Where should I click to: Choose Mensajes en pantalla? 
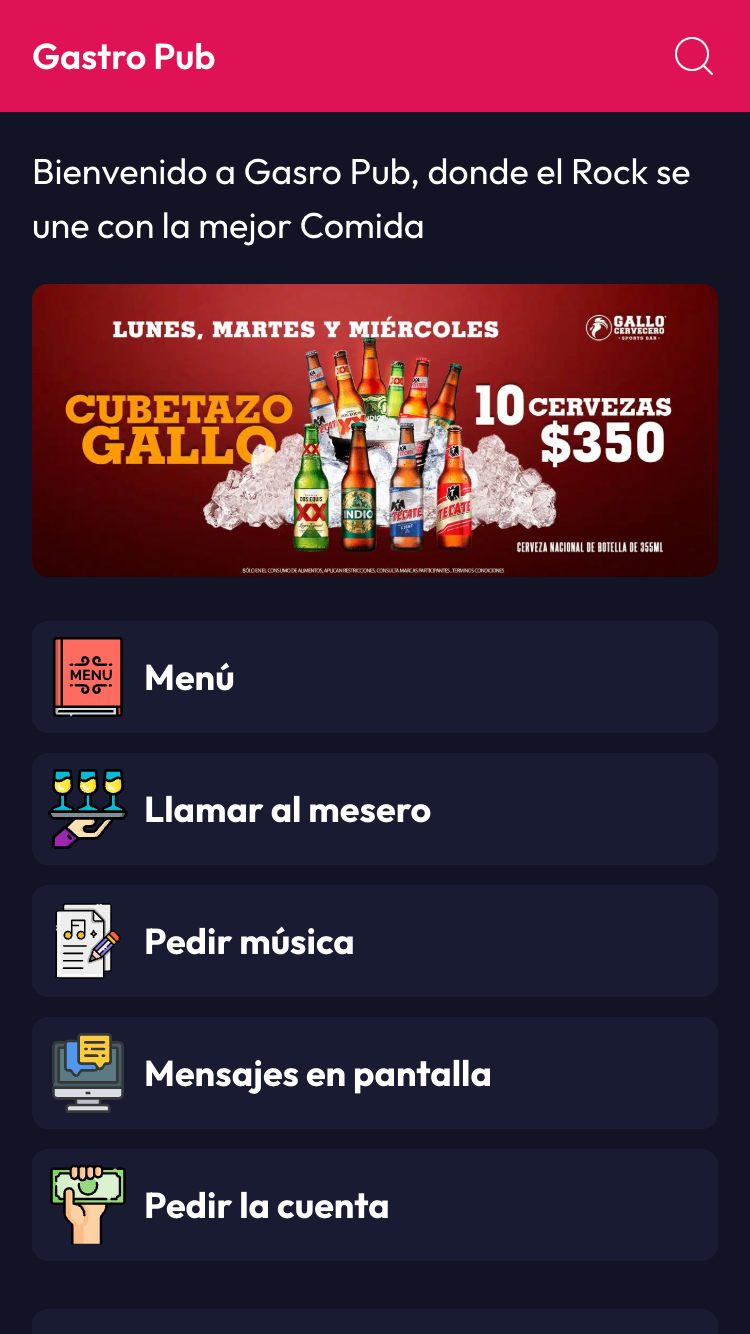click(x=375, y=1072)
